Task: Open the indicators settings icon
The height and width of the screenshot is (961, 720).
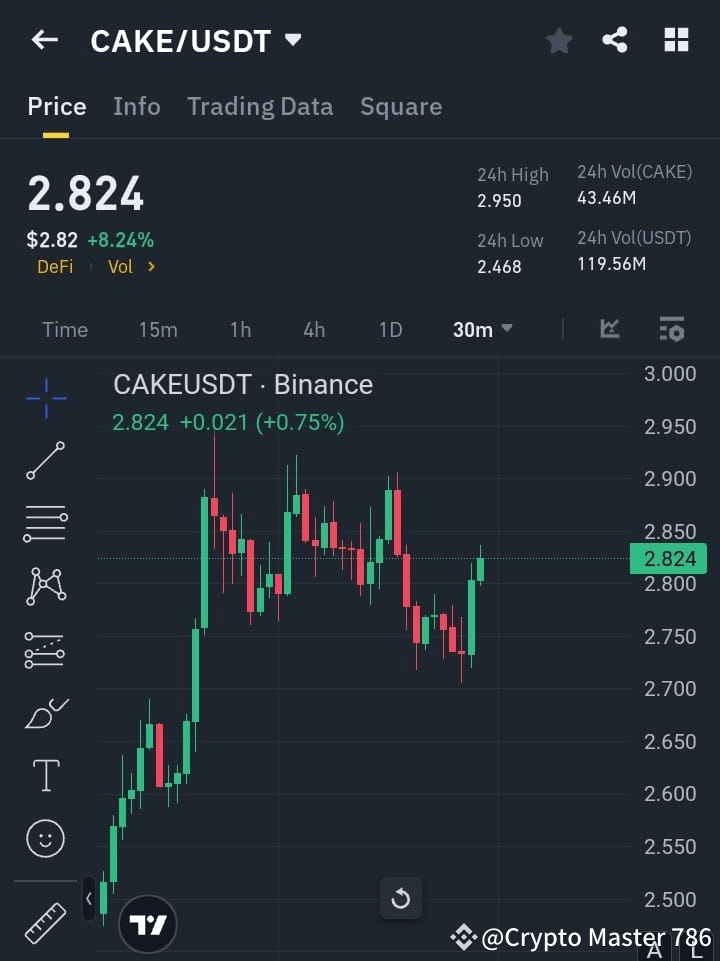Action: click(671, 329)
